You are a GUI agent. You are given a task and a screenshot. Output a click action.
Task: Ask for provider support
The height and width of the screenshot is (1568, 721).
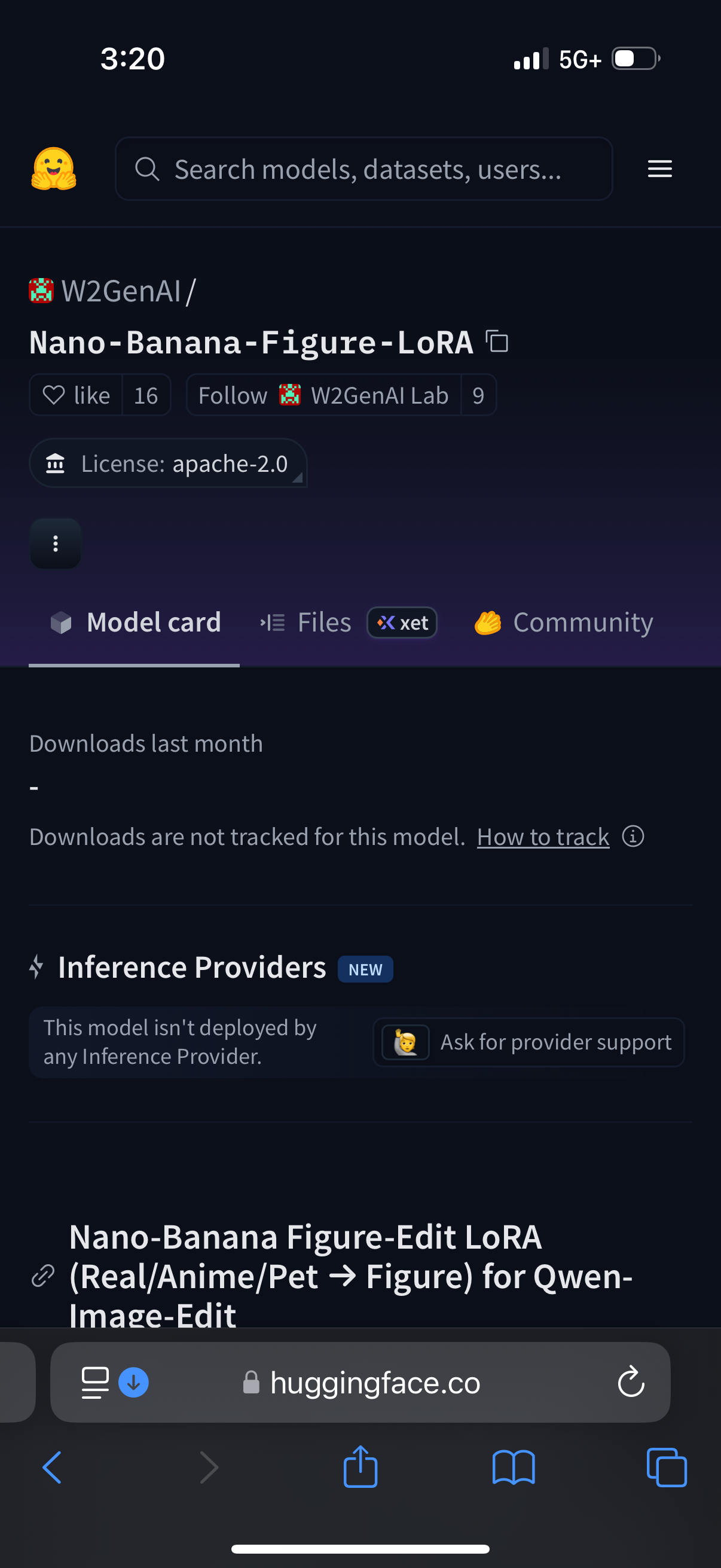pyautogui.click(x=528, y=1042)
